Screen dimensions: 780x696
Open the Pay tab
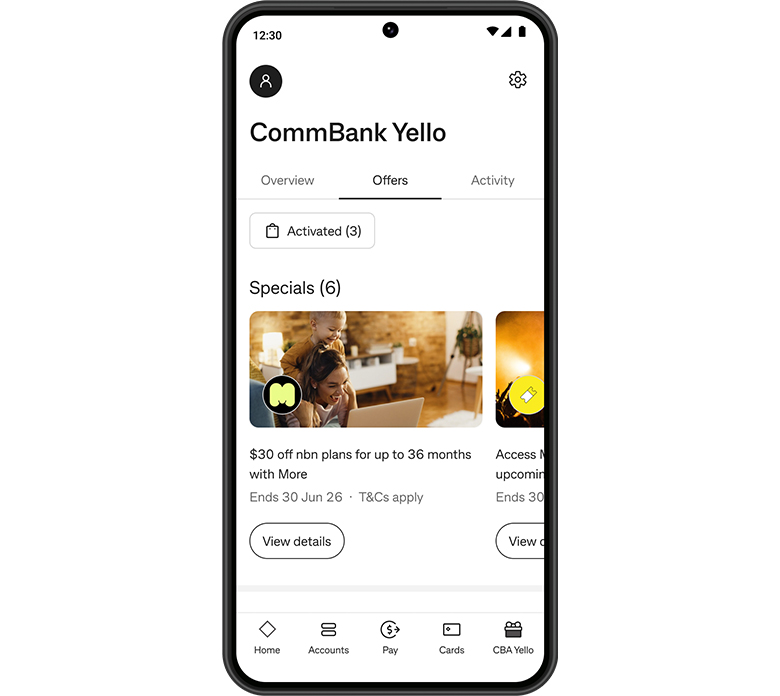coord(390,637)
